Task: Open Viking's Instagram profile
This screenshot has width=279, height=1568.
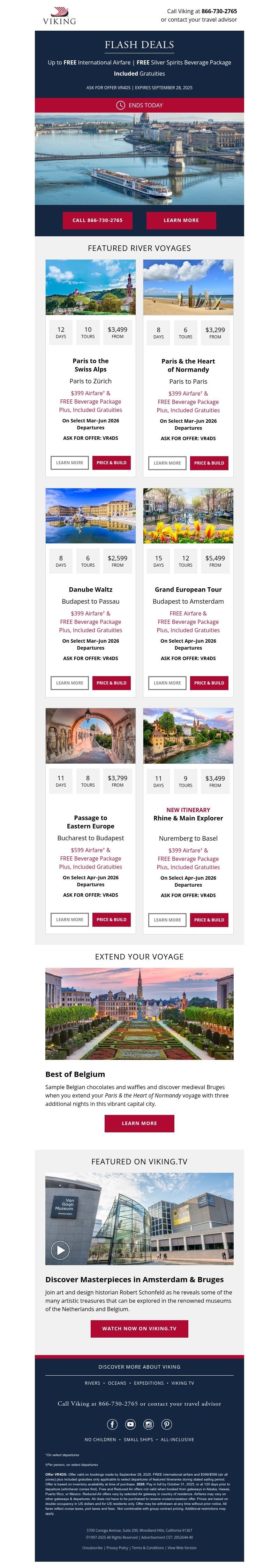Action: (148, 1424)
